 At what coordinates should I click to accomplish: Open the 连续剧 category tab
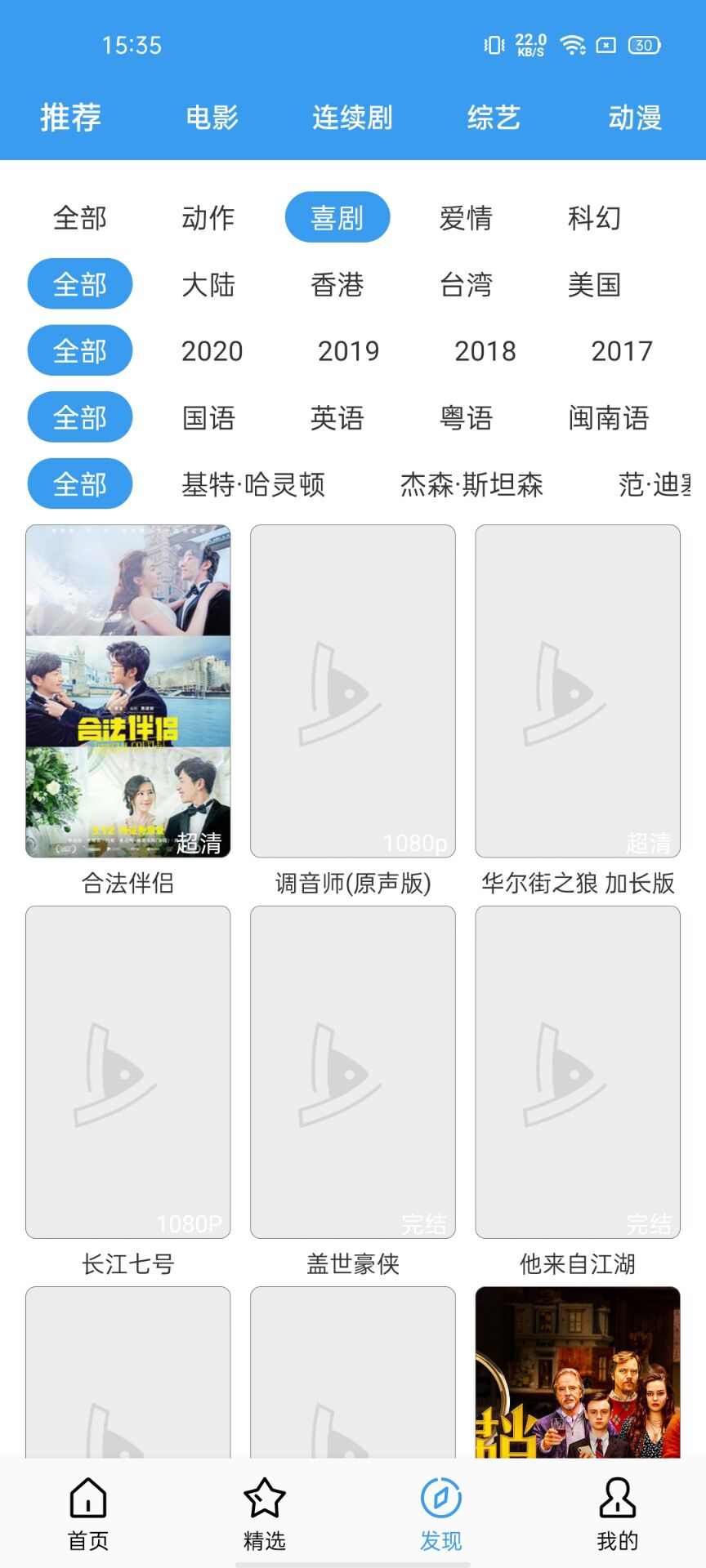[352, 118]
